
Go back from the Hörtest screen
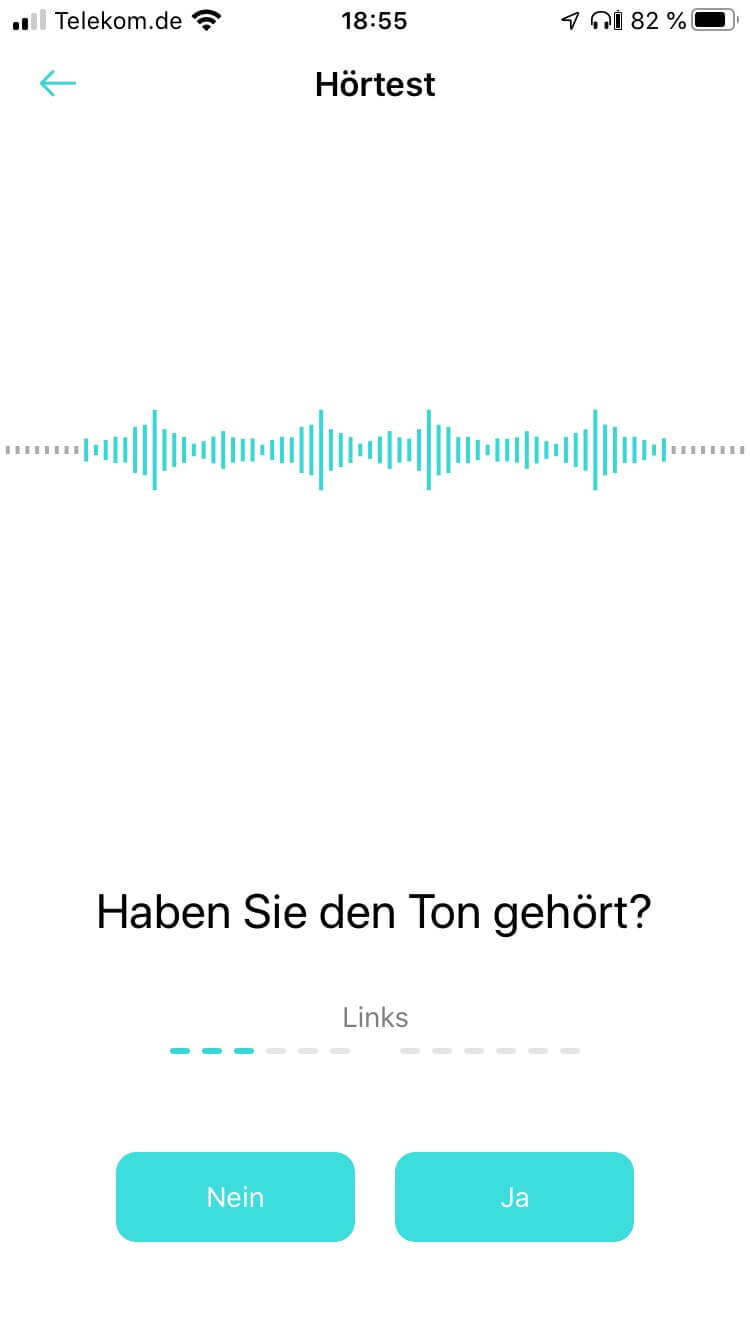[x=58, y=84]
